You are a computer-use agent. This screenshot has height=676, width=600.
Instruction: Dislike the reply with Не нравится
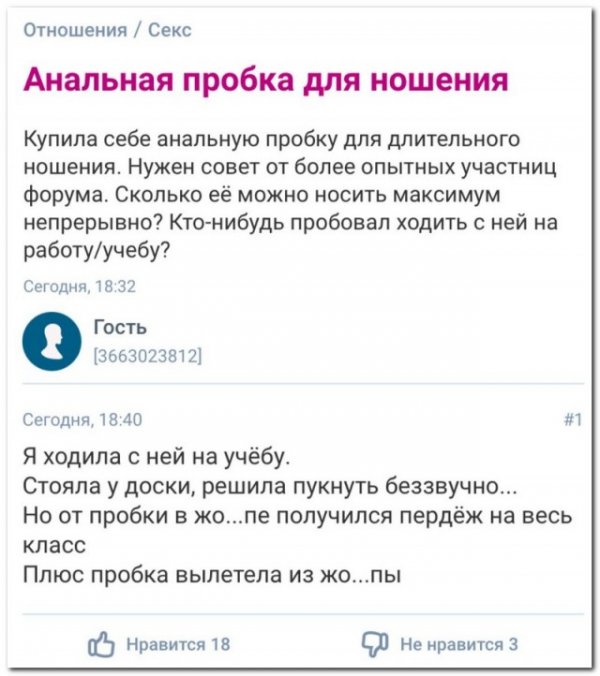click(x=441, y=644)
